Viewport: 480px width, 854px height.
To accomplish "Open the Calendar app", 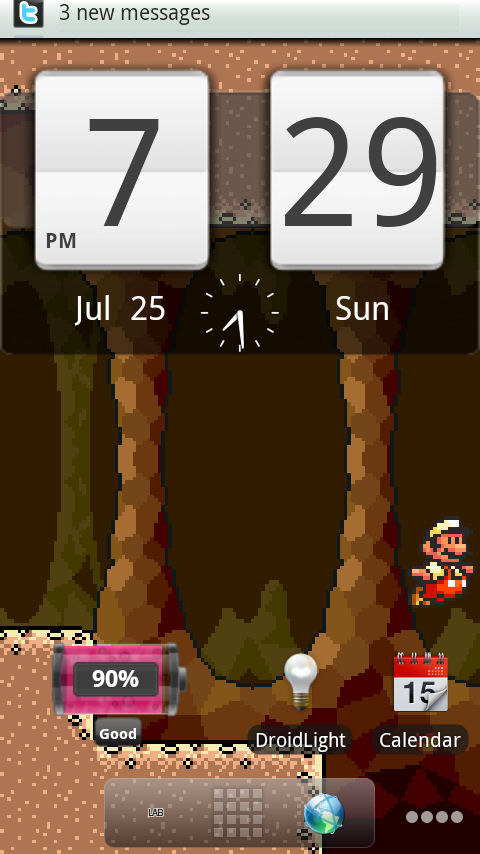I will pyautogui.click(x=420, y=702).
